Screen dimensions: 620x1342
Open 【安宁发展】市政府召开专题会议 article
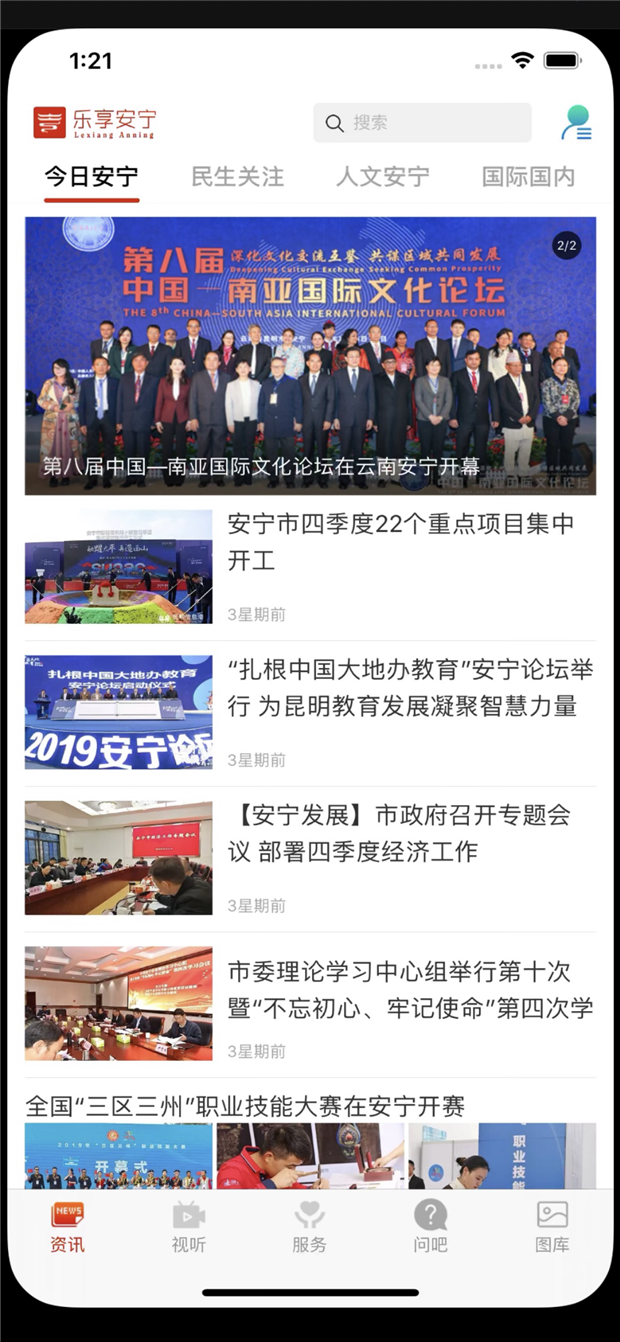398,833
